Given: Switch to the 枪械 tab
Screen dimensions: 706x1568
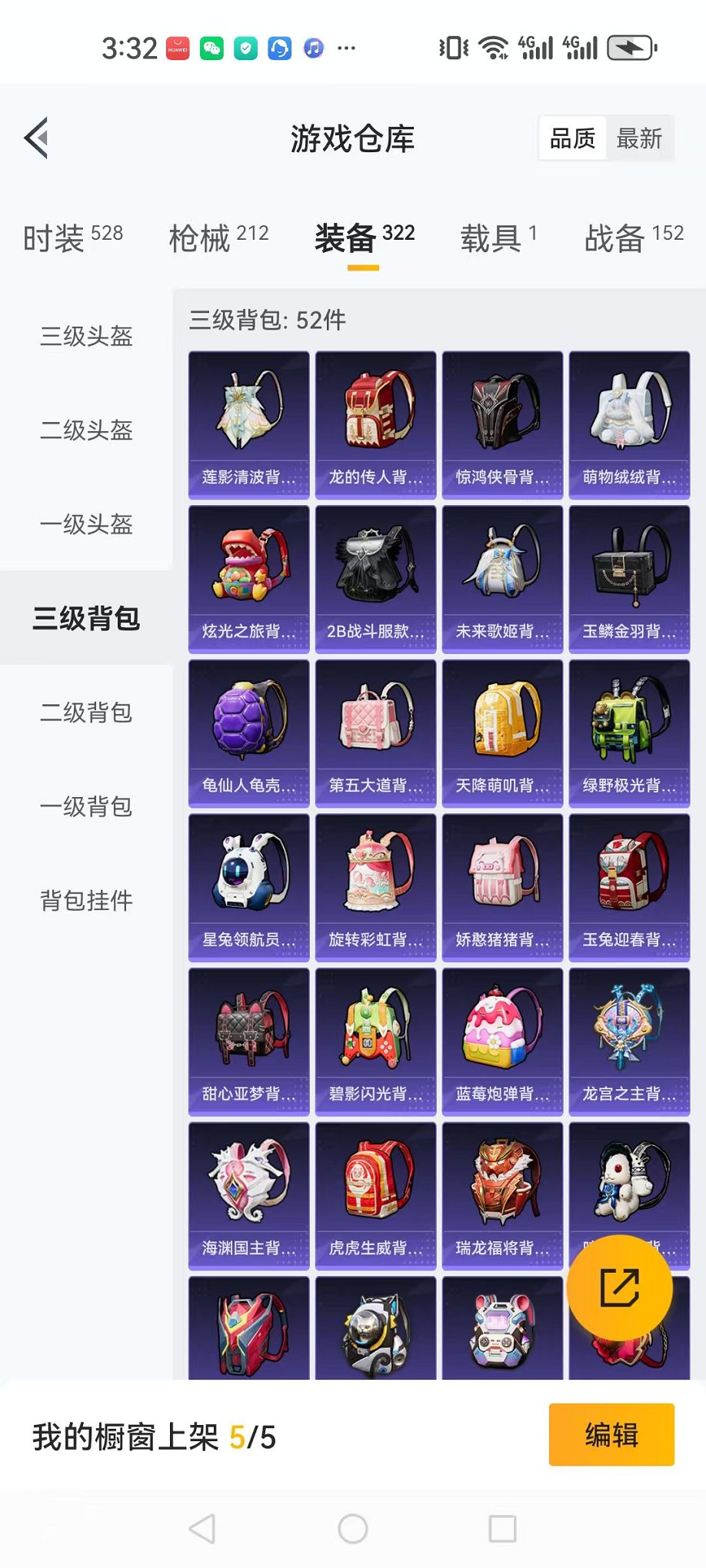Looking at the screenshot, I should coord(218,237).
